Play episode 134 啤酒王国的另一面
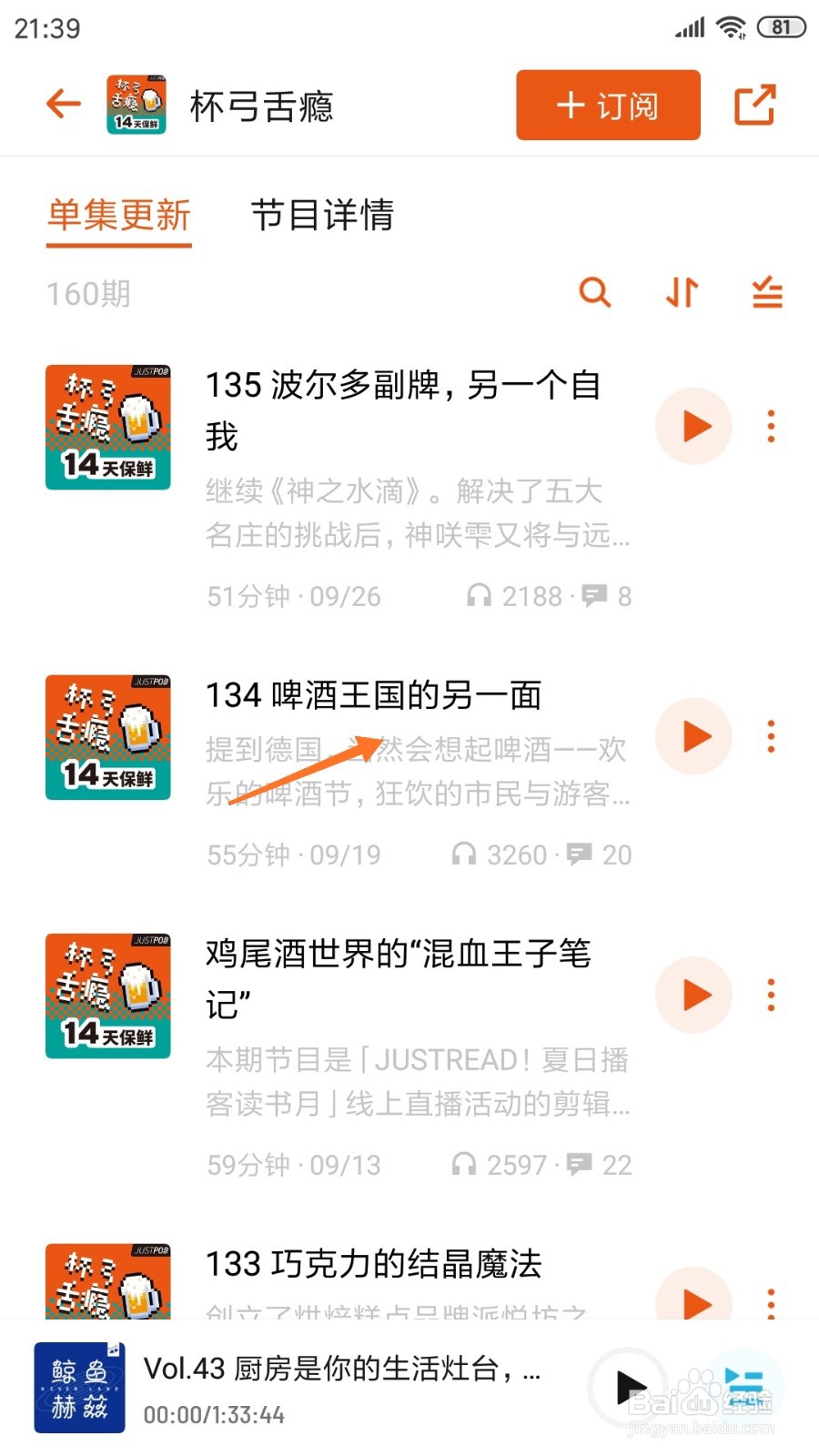Image resolution: width=819 pixels, height=1456 pixels. pyautogui.click(x=694, y=736)
